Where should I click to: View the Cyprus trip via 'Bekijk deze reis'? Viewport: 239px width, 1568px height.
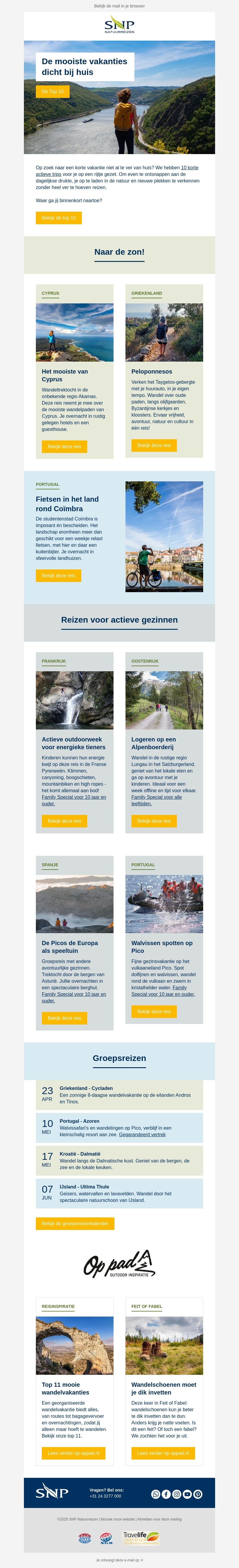point(64,446)
